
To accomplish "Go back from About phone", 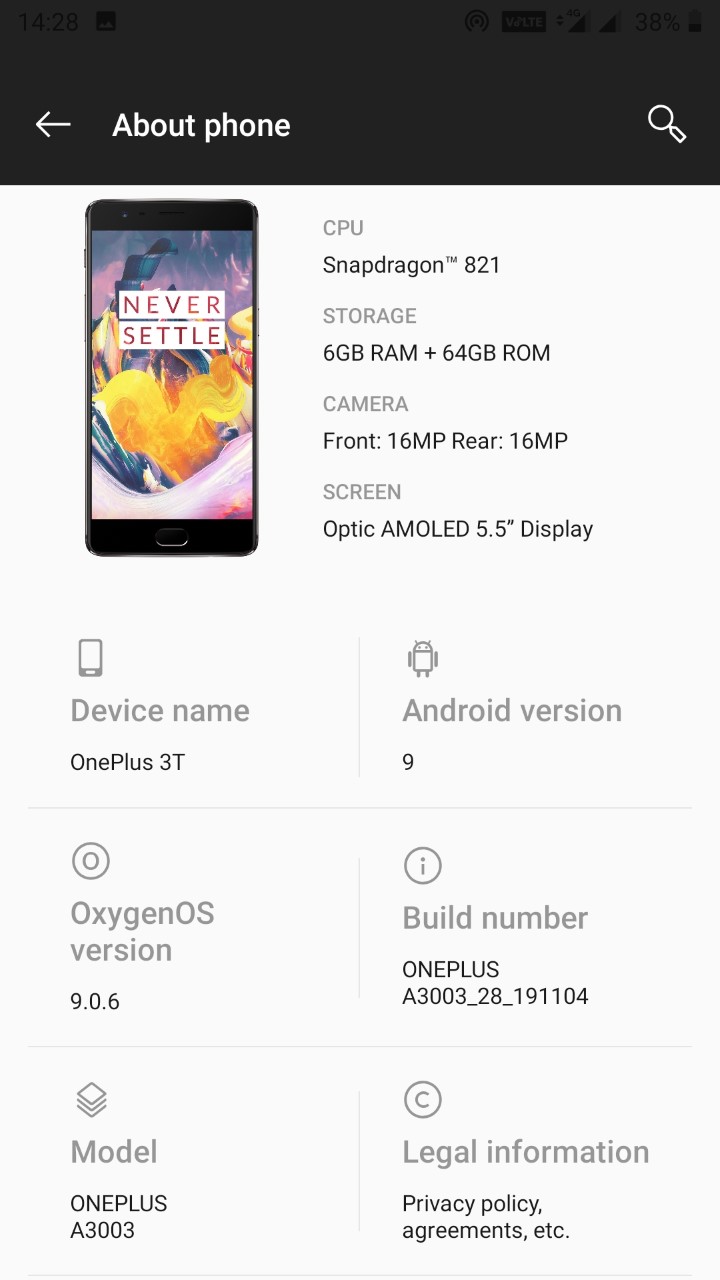I will [x=53, y=125].
